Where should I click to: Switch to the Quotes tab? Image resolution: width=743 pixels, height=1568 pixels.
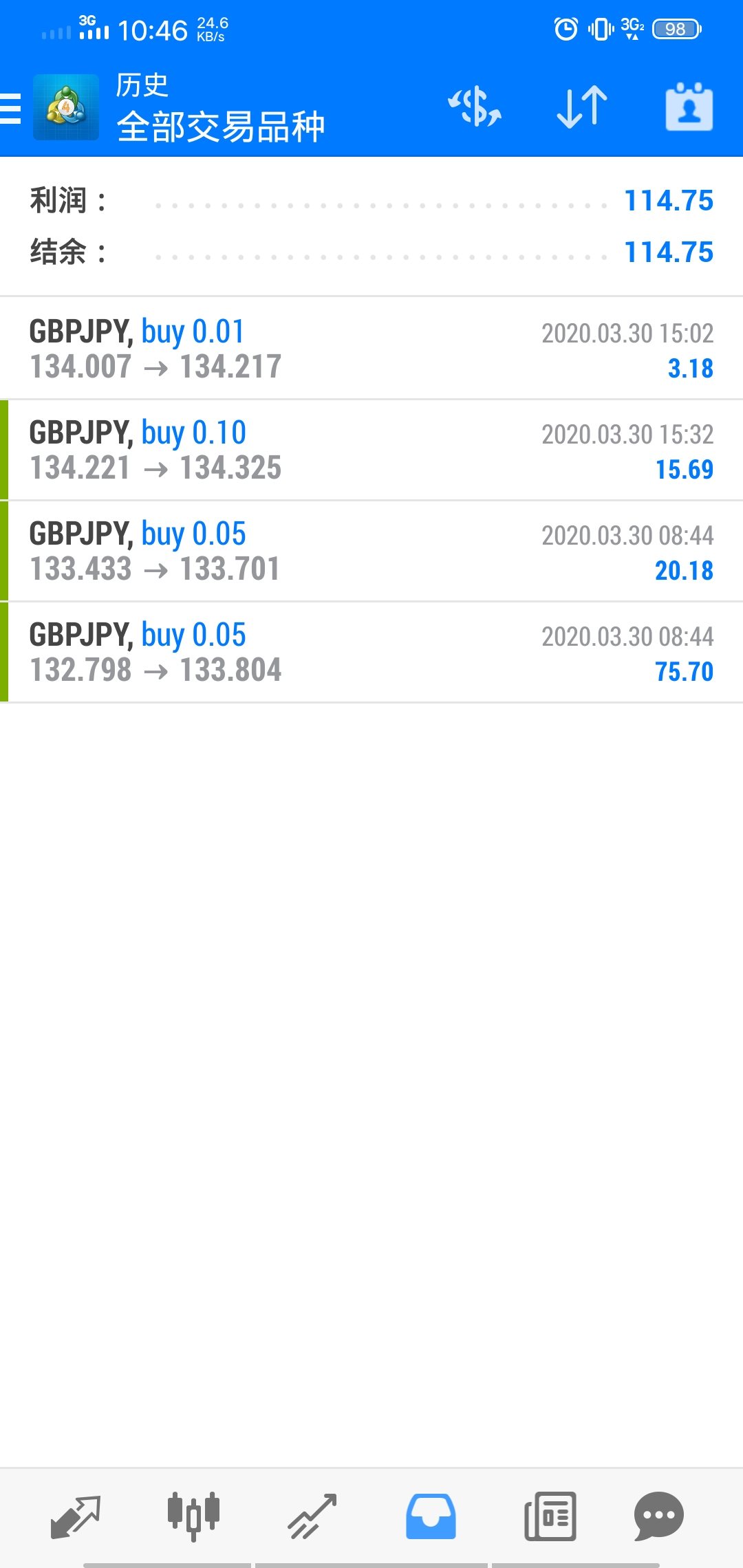(x=76, y=1516)
